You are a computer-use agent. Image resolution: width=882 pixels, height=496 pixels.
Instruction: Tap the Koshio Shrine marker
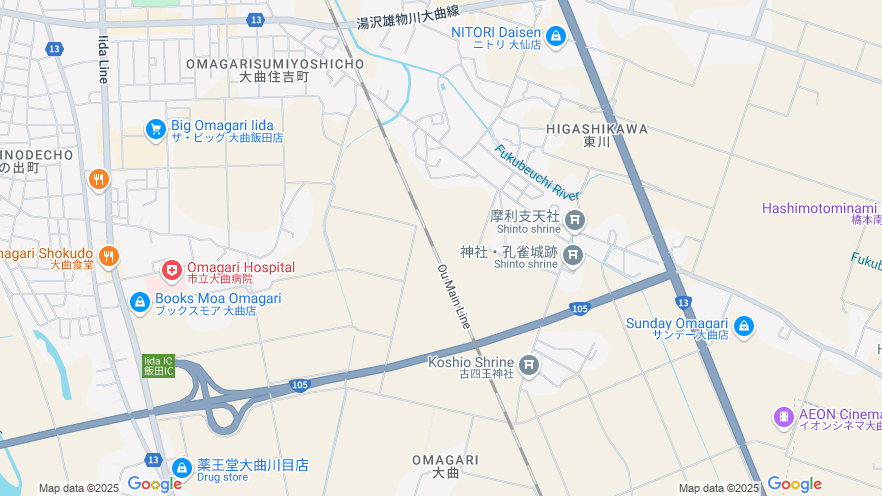point(529,366)
